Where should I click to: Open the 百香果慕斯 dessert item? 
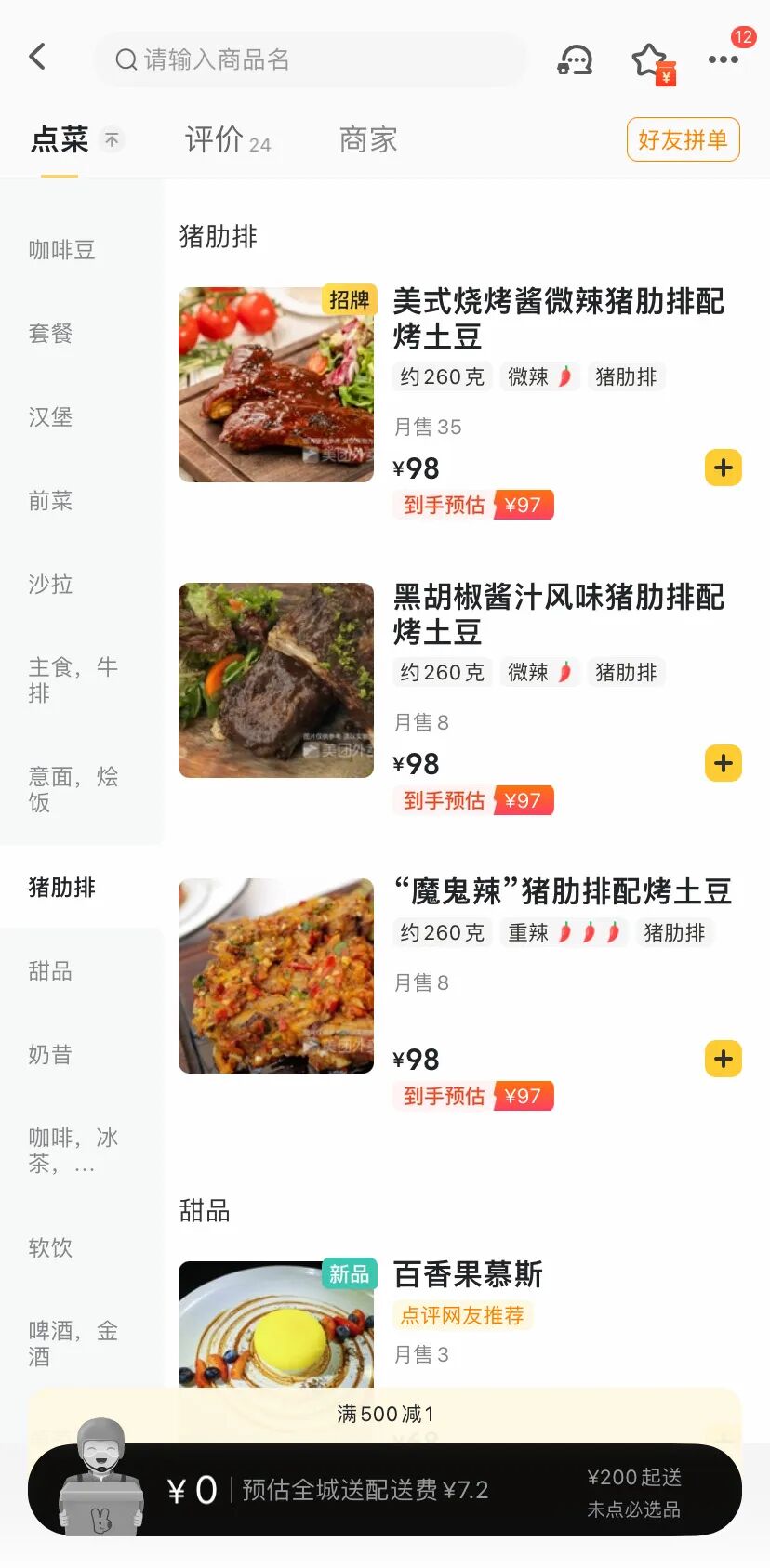(468, 1274)
